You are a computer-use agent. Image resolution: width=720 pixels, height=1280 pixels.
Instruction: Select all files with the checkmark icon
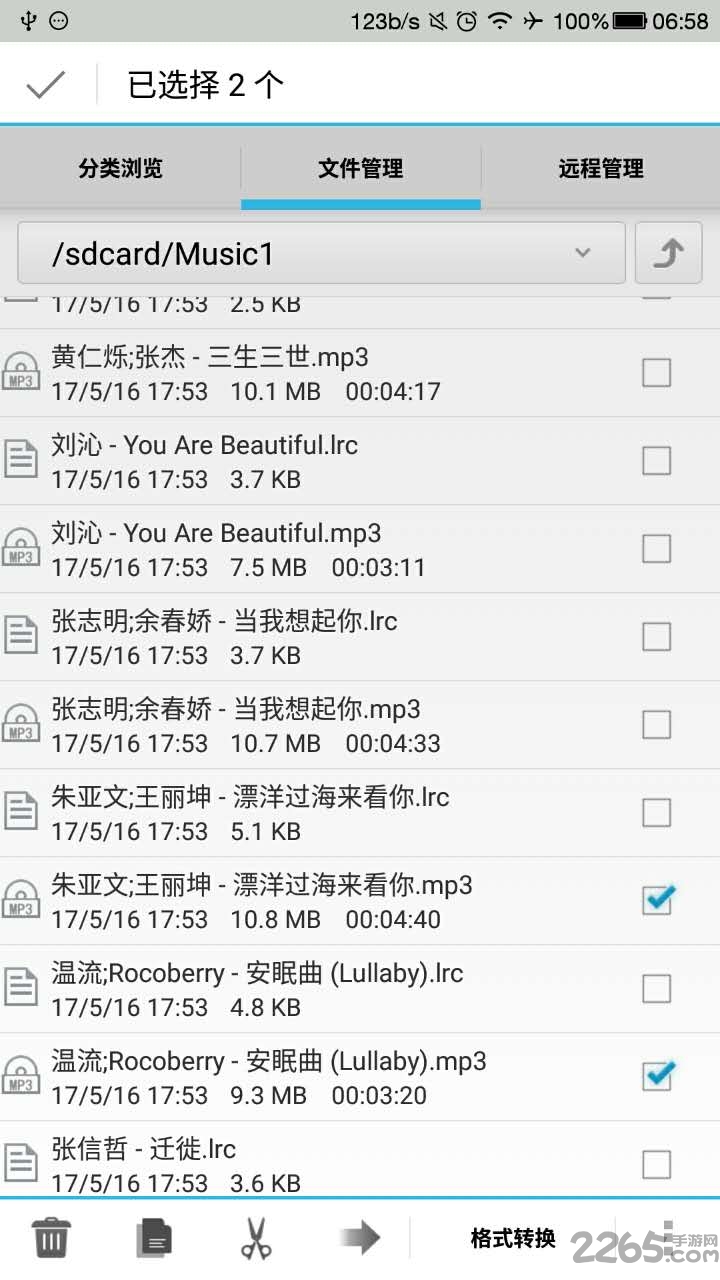tap(46, 86)
